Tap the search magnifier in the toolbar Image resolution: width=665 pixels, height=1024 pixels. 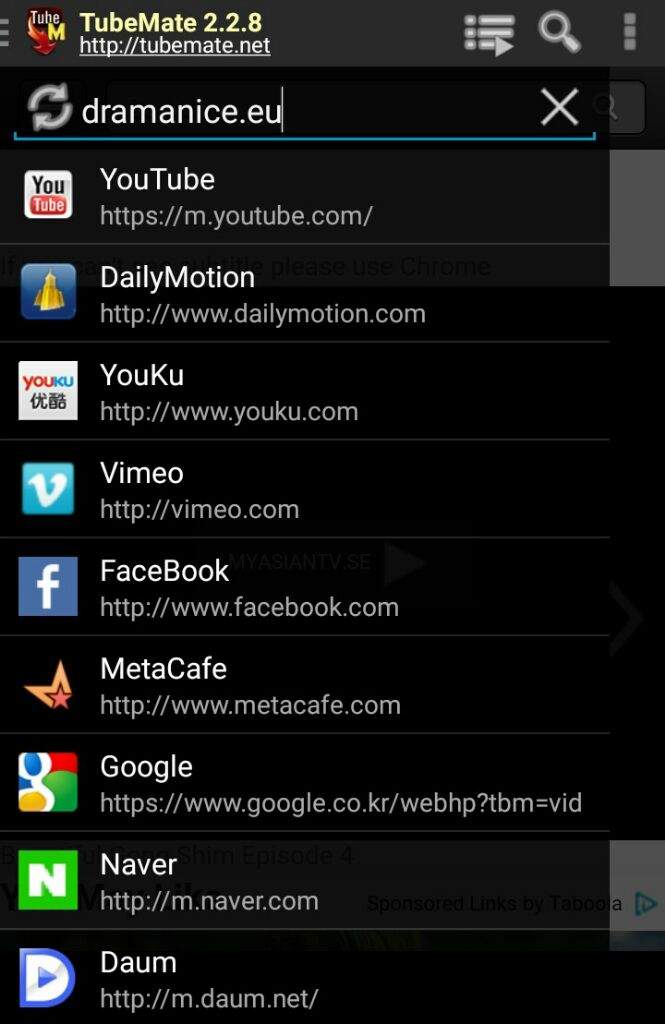pos(559,32)
